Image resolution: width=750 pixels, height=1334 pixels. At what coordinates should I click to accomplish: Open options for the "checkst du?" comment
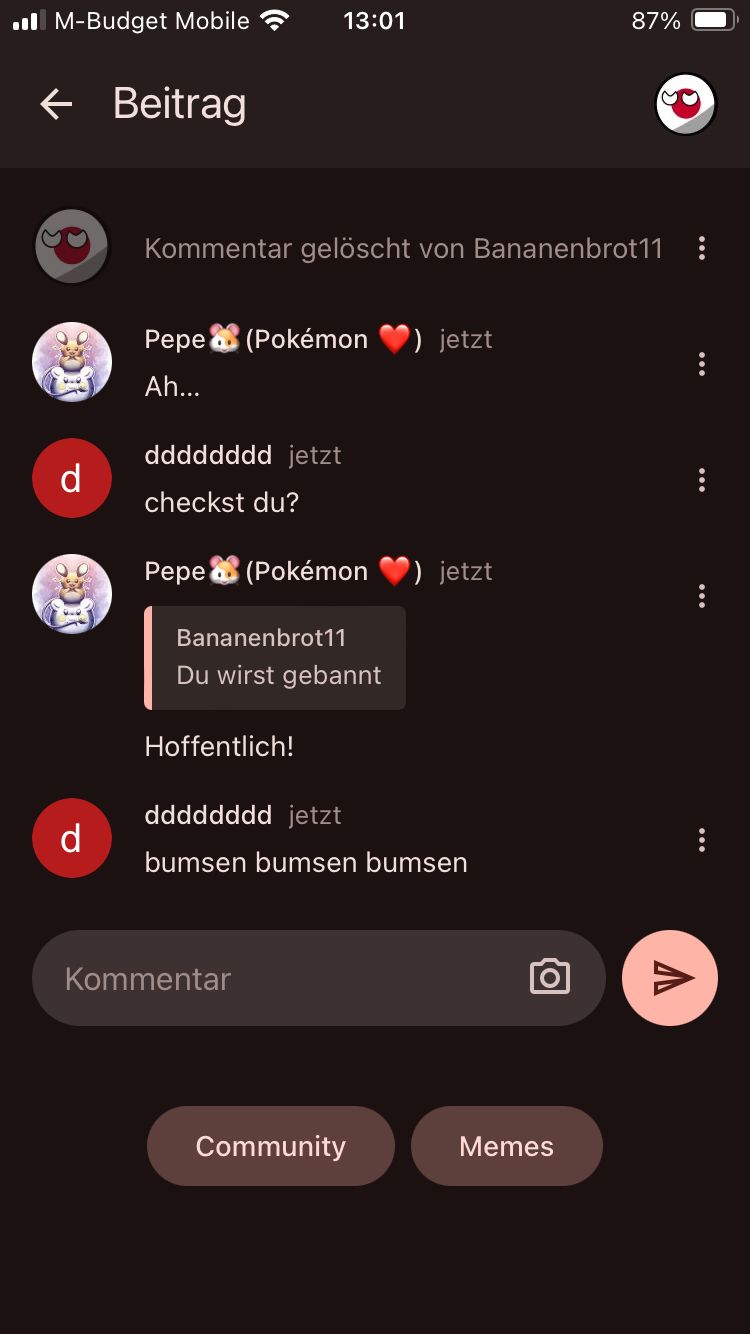(702, 480)
